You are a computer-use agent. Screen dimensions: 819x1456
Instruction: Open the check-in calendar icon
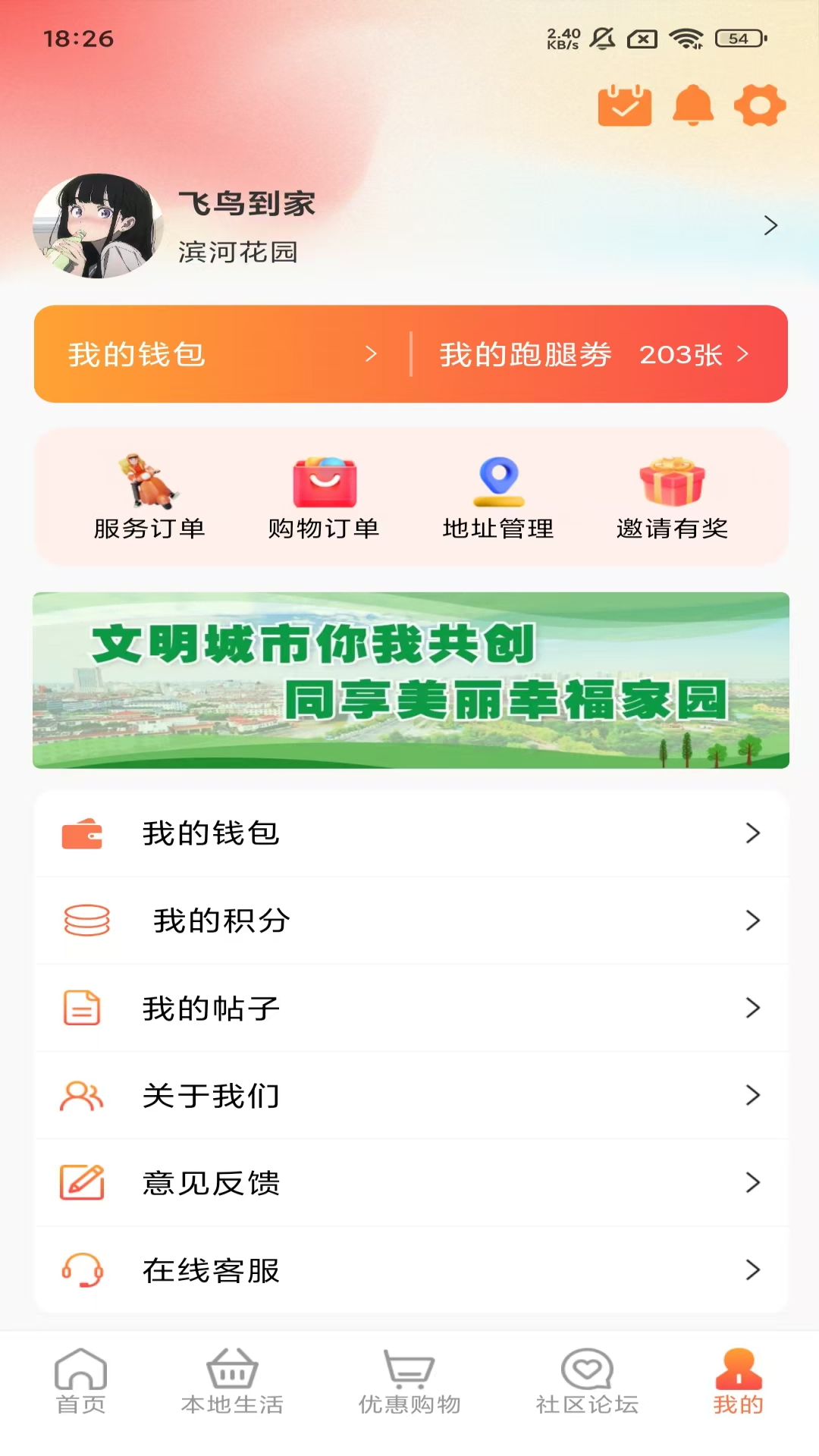(x=625, y=105)
